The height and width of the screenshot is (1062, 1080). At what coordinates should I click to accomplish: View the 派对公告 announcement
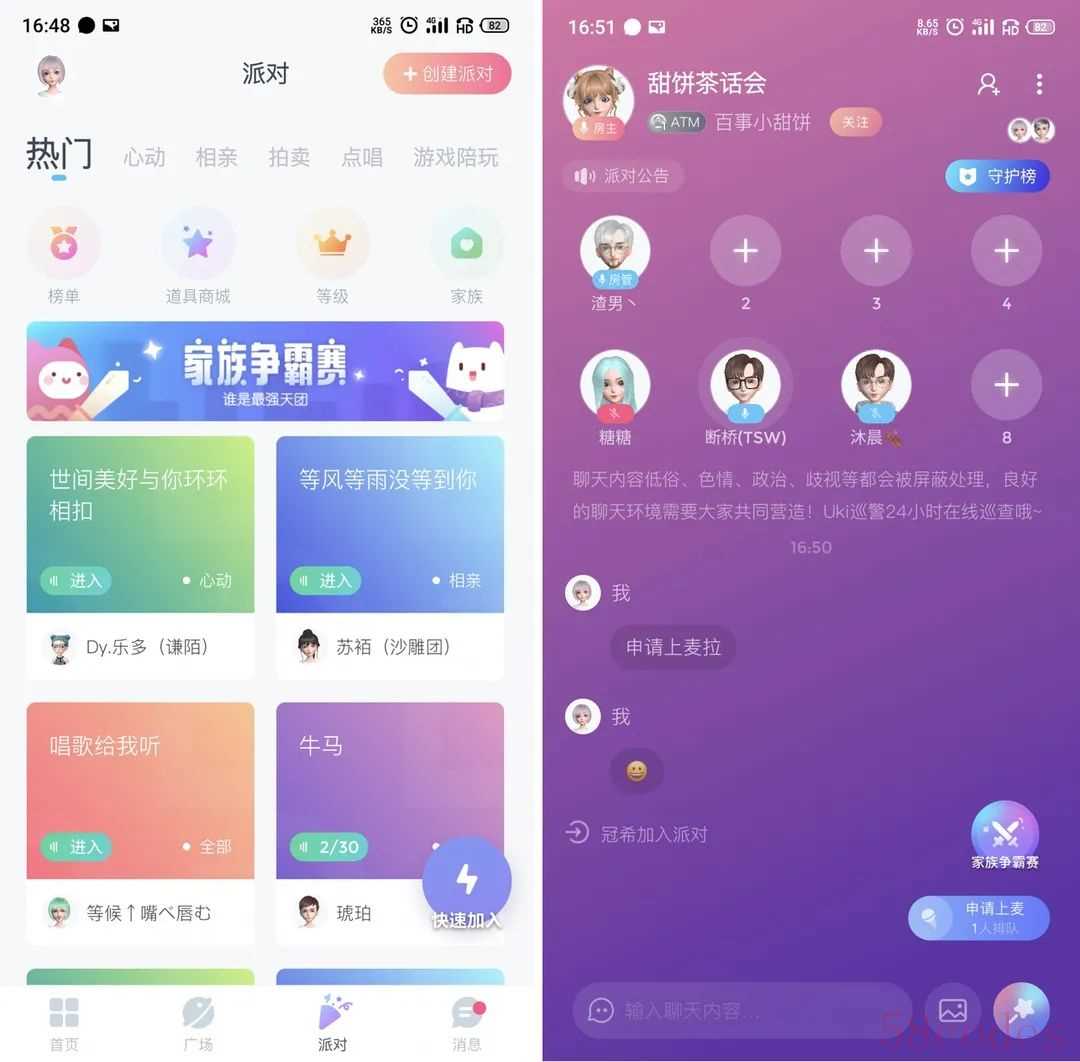[623, 177]
